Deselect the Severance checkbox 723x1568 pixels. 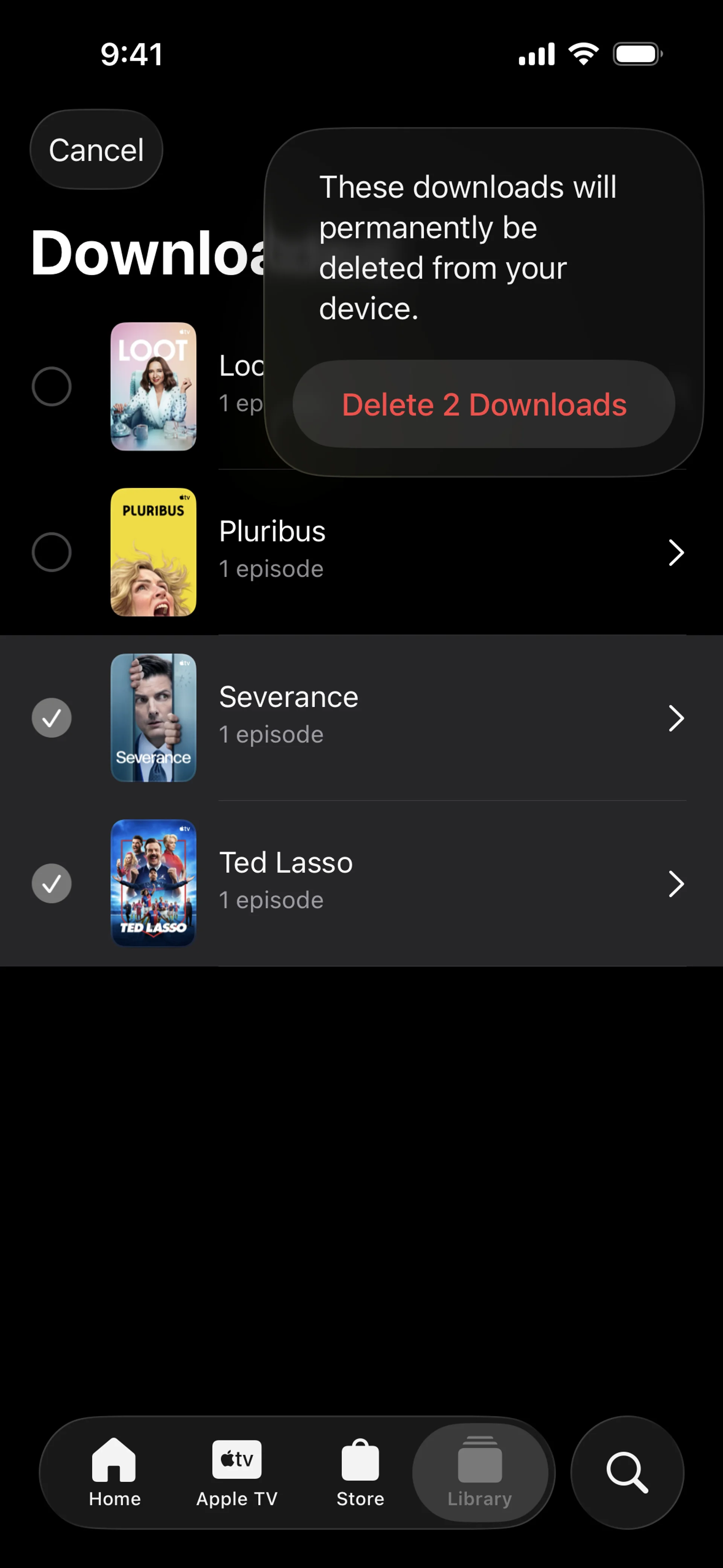[52, 718]
